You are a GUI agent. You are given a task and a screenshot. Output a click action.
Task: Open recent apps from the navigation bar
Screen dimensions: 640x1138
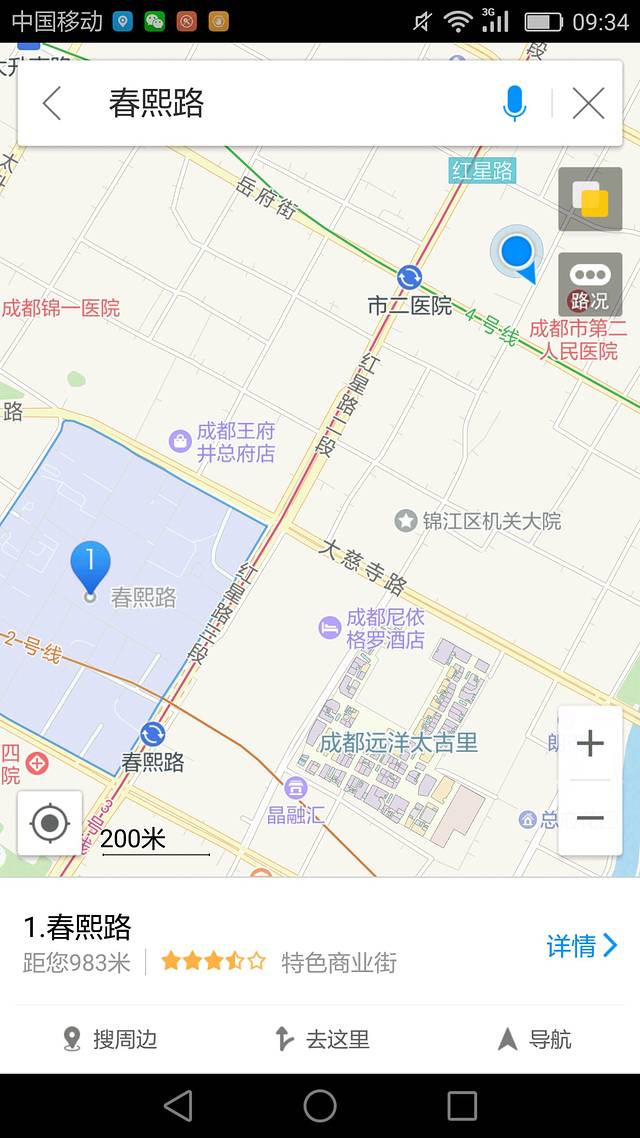pyautogui.click(x=462, y=1105)
